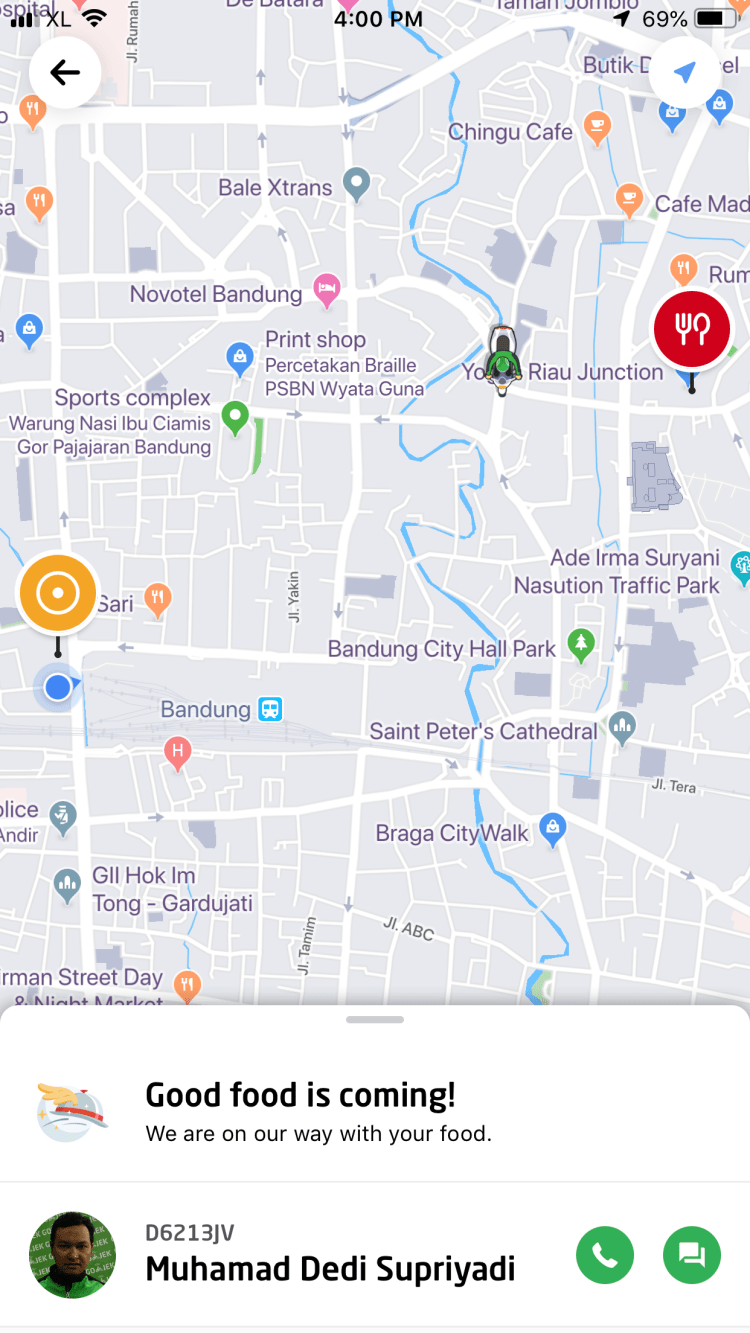Screen dimensions: 750x1333
Task: Select Saint Peter's Cathedral marker
Action: tap(622, 727)
